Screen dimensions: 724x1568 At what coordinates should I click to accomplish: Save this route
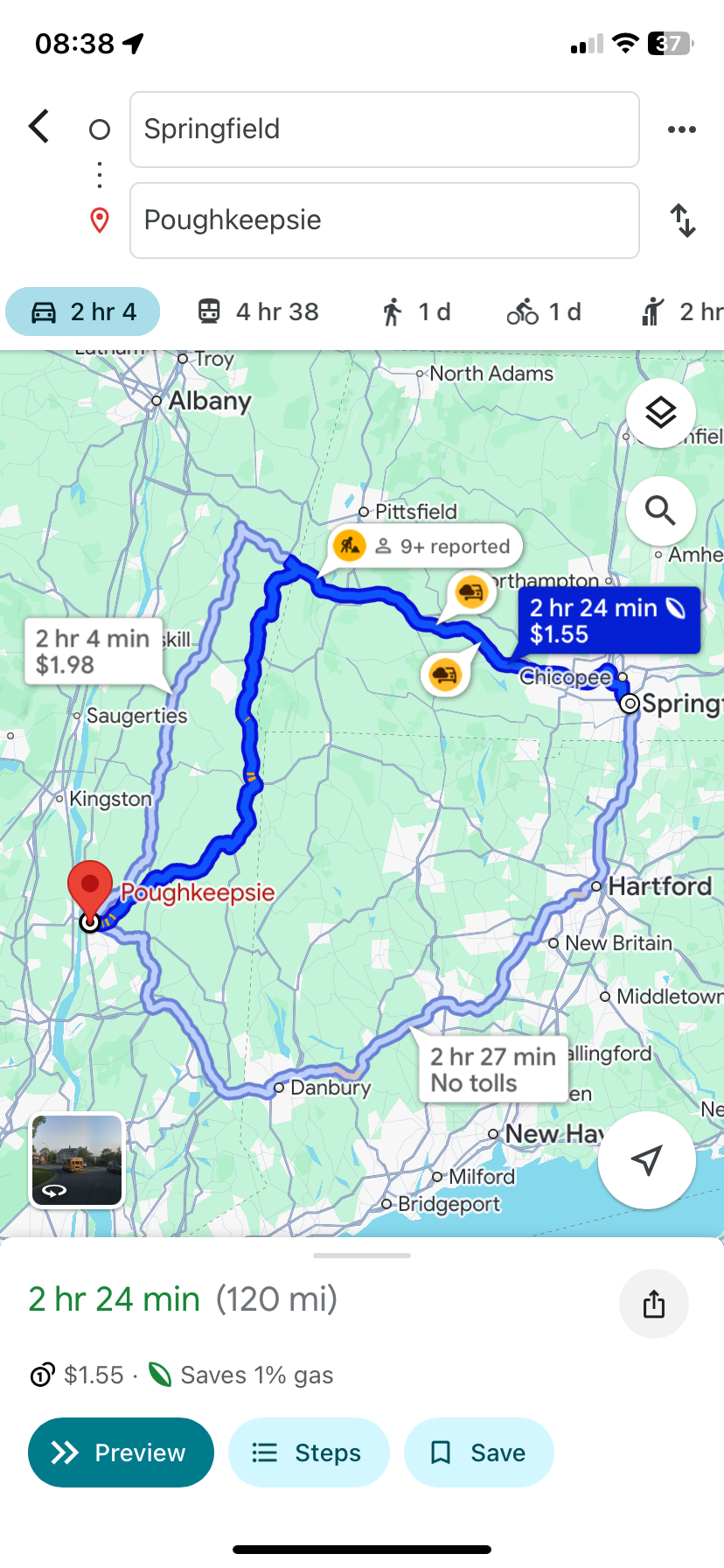(x=478, y=1452)
